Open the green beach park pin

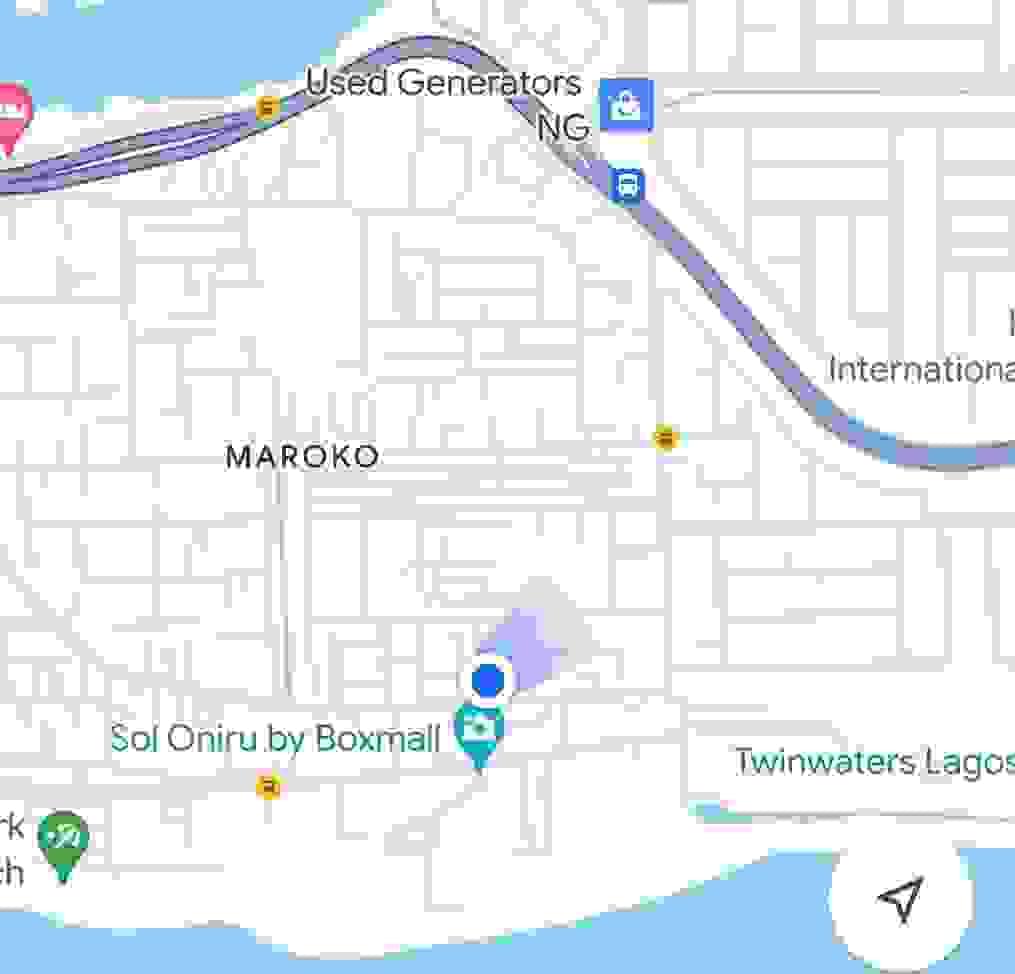click(64, 838)
